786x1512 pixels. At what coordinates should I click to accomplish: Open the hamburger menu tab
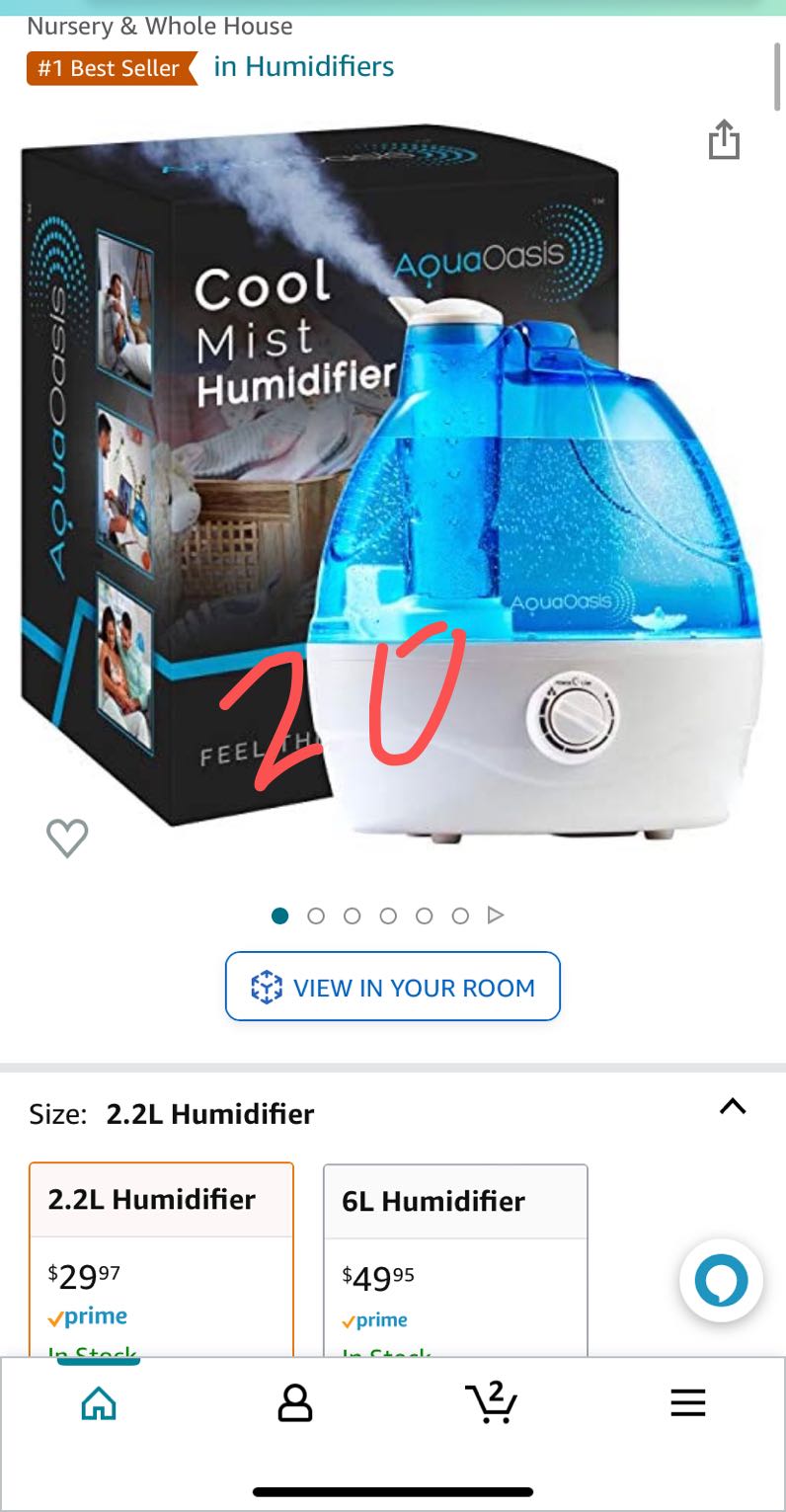688,1402
